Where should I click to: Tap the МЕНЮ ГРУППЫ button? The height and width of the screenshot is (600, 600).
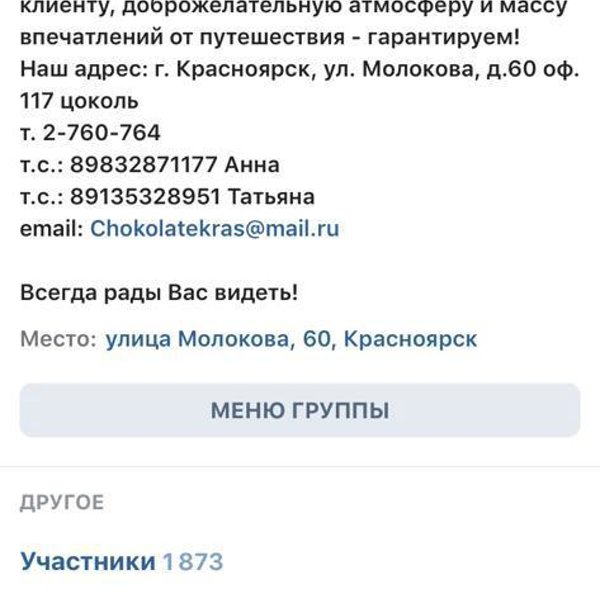[300, 410]
